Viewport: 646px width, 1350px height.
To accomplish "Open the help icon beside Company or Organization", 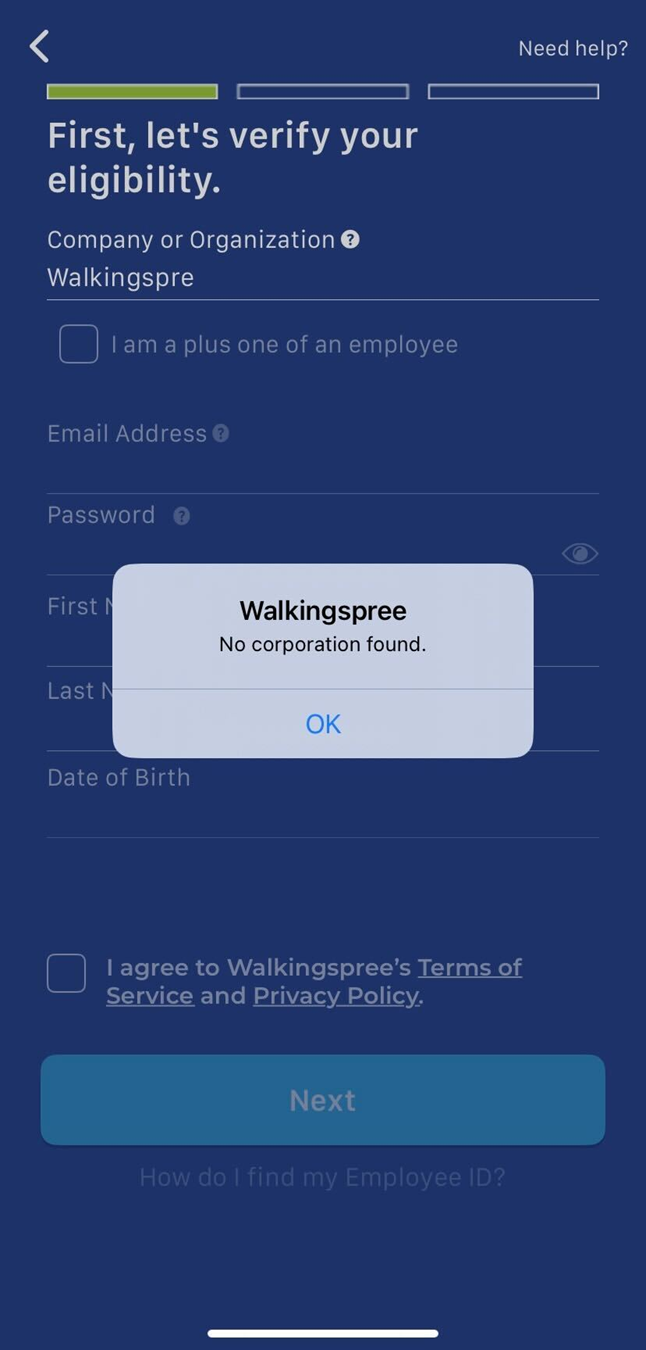I will [x=350, y=240].
